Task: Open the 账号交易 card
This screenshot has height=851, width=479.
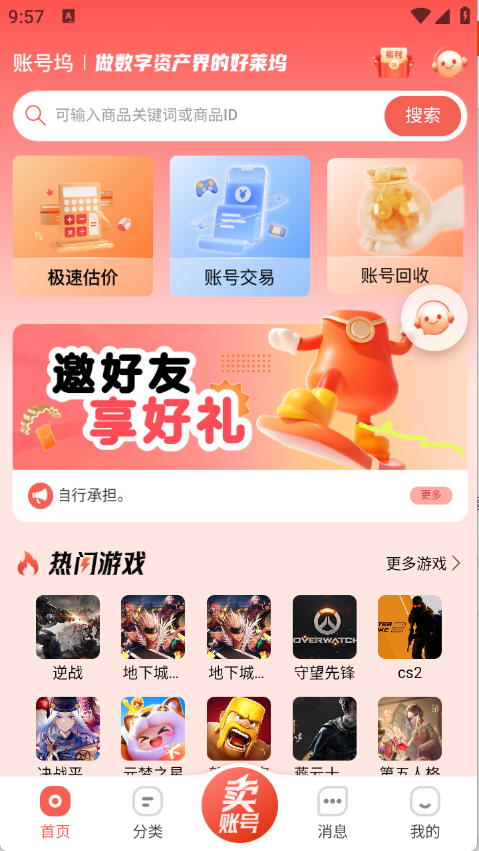Action: (240, 226)
